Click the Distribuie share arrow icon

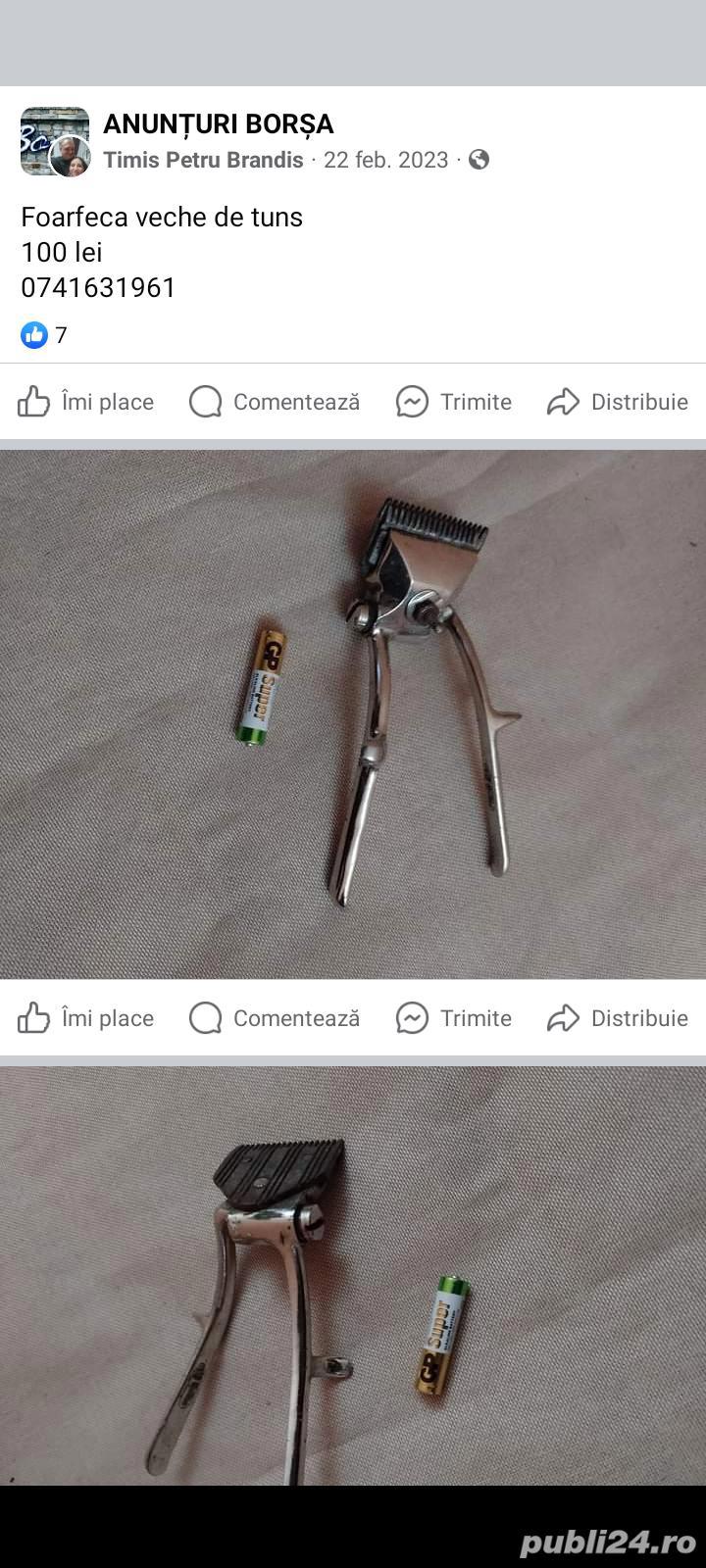click(564, 402)
